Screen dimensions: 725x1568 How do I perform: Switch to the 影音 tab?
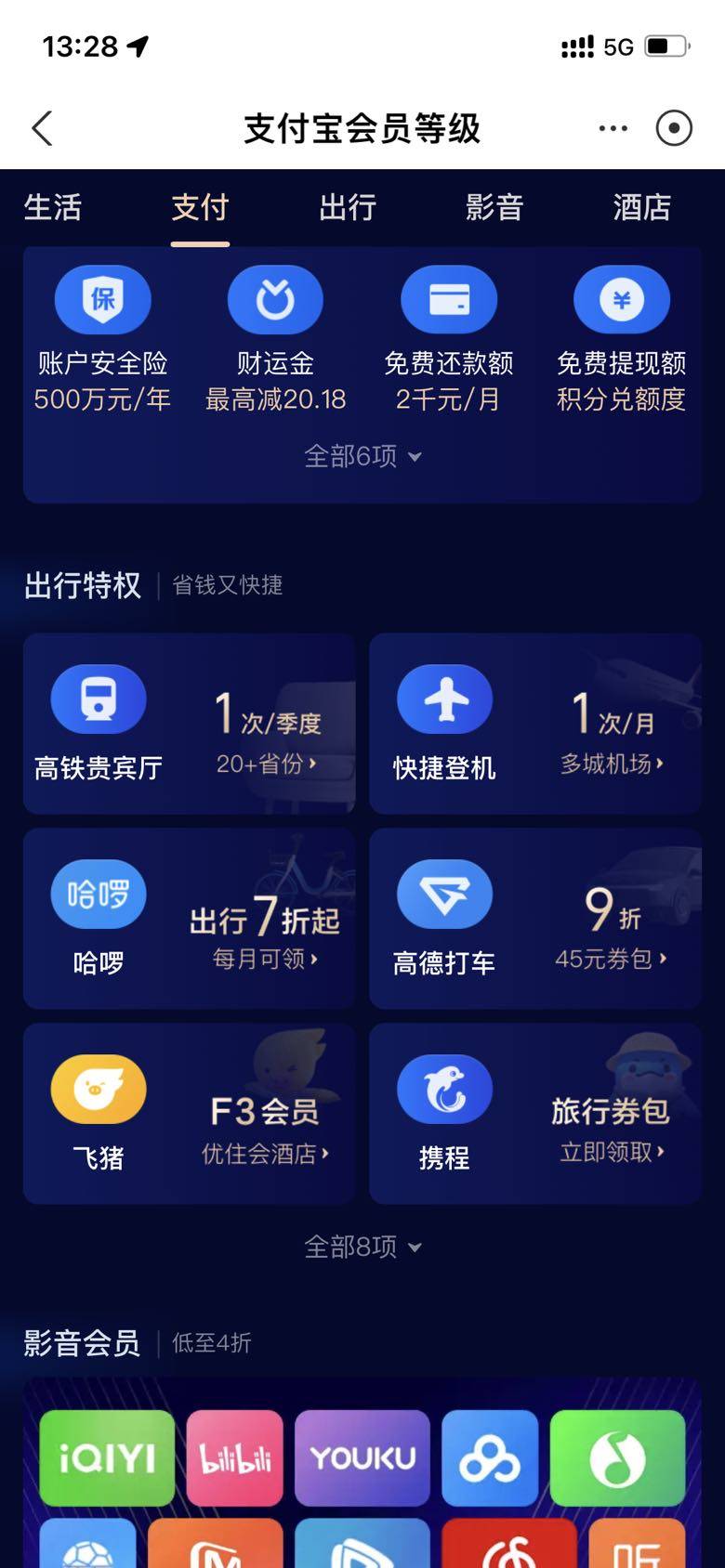(x=494, y=207)
